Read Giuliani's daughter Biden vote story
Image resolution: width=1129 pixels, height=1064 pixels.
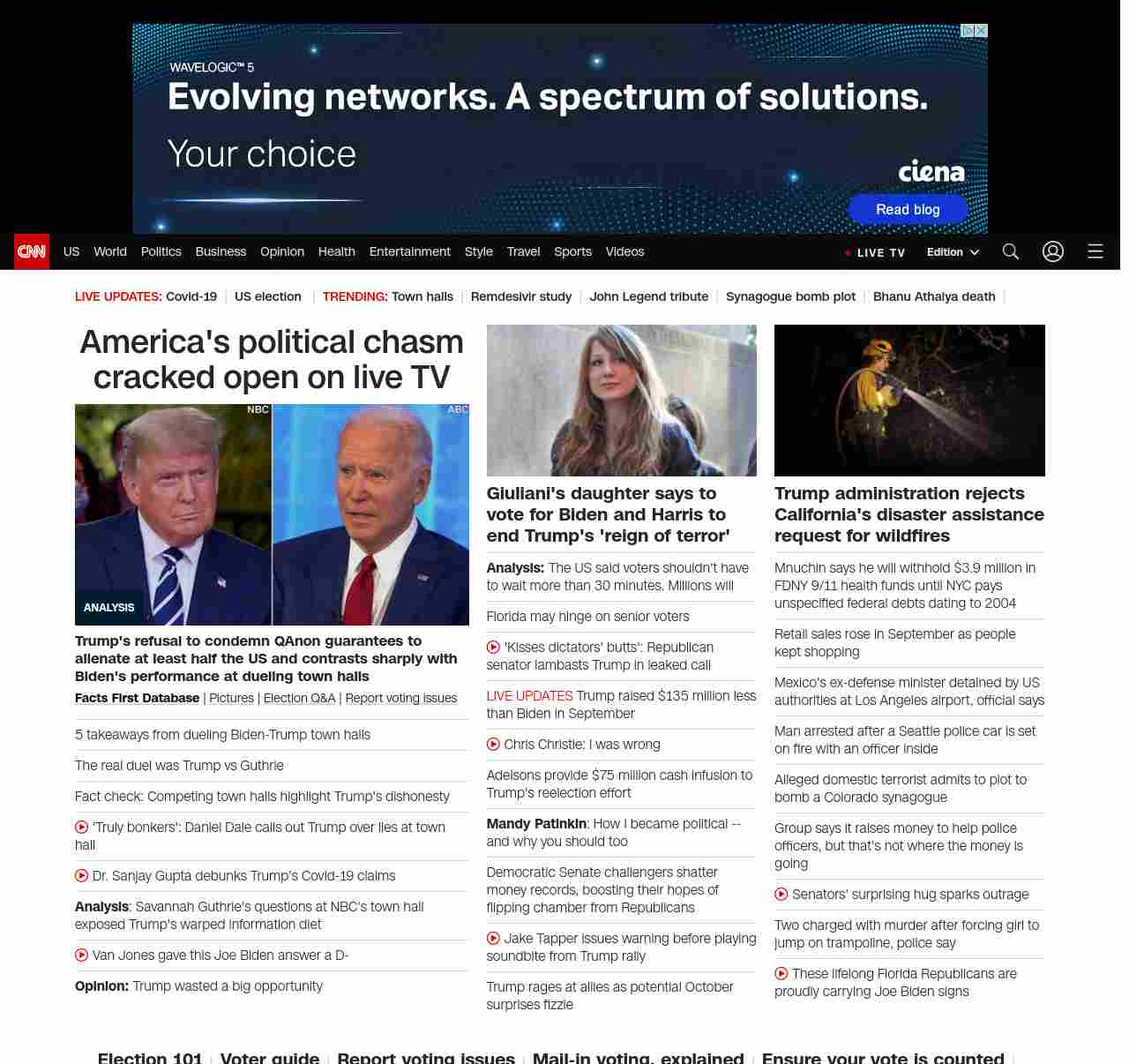(x=608, y=514)
